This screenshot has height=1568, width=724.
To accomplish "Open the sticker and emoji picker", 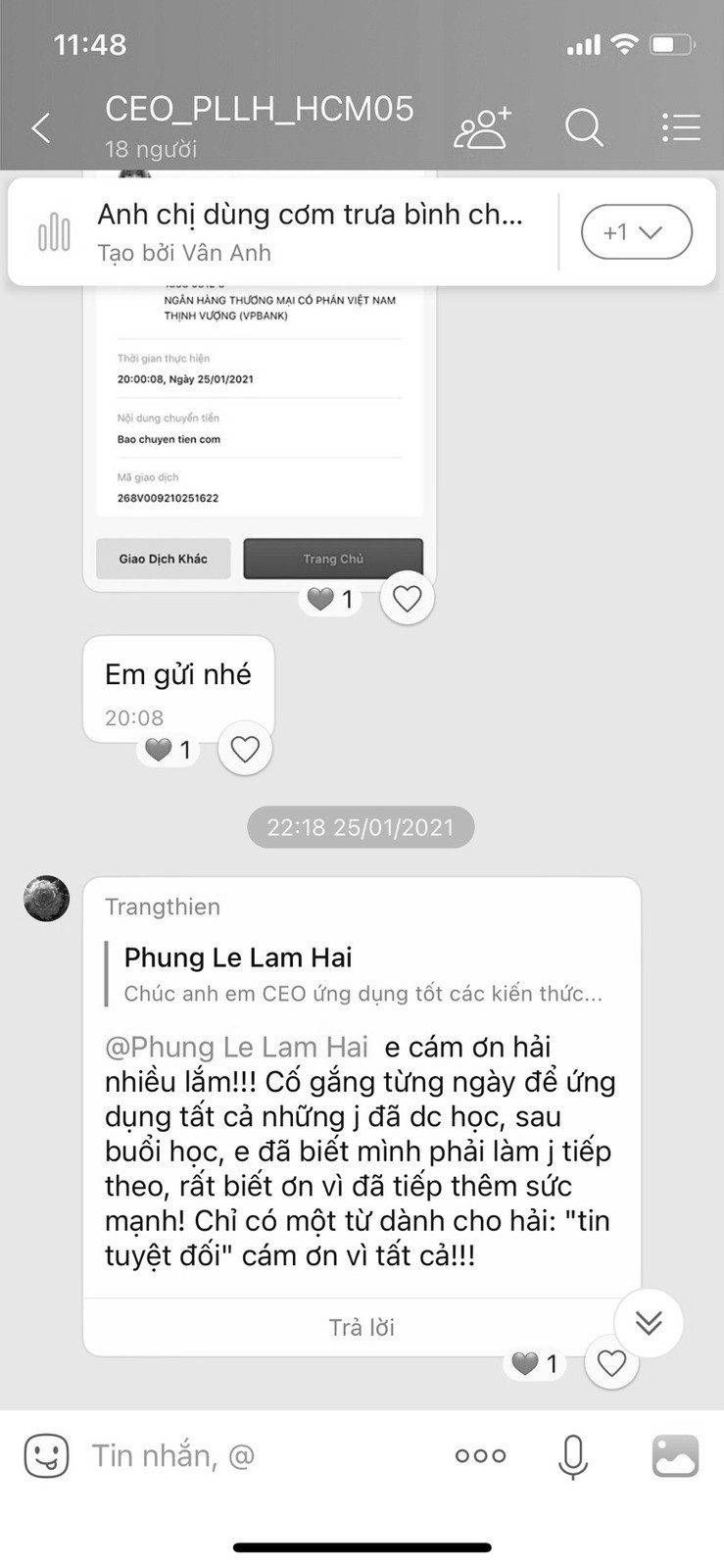I will tap(46, 1455).
